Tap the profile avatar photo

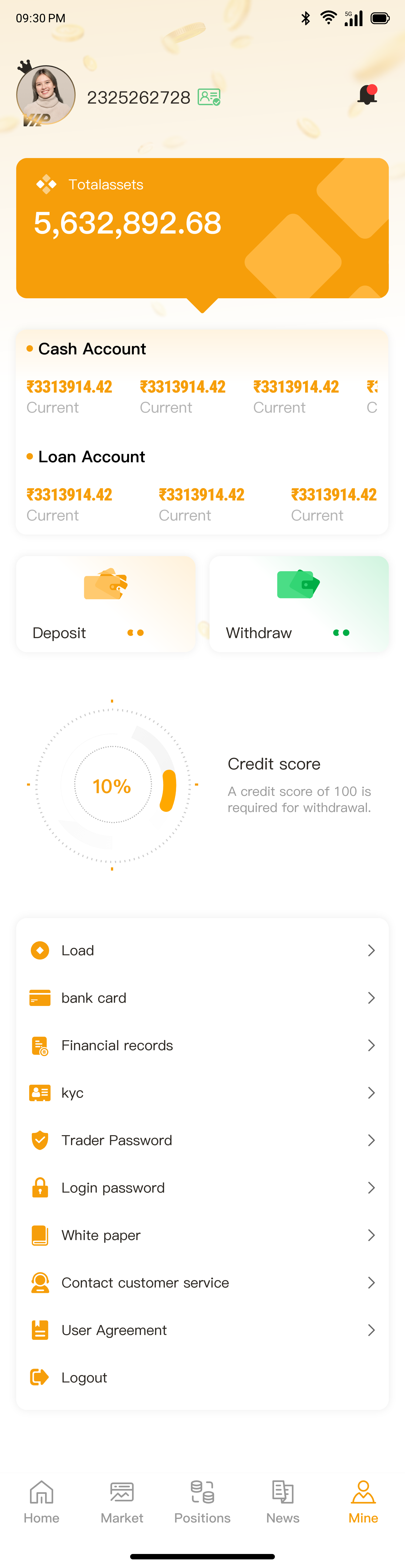(46, 95)
